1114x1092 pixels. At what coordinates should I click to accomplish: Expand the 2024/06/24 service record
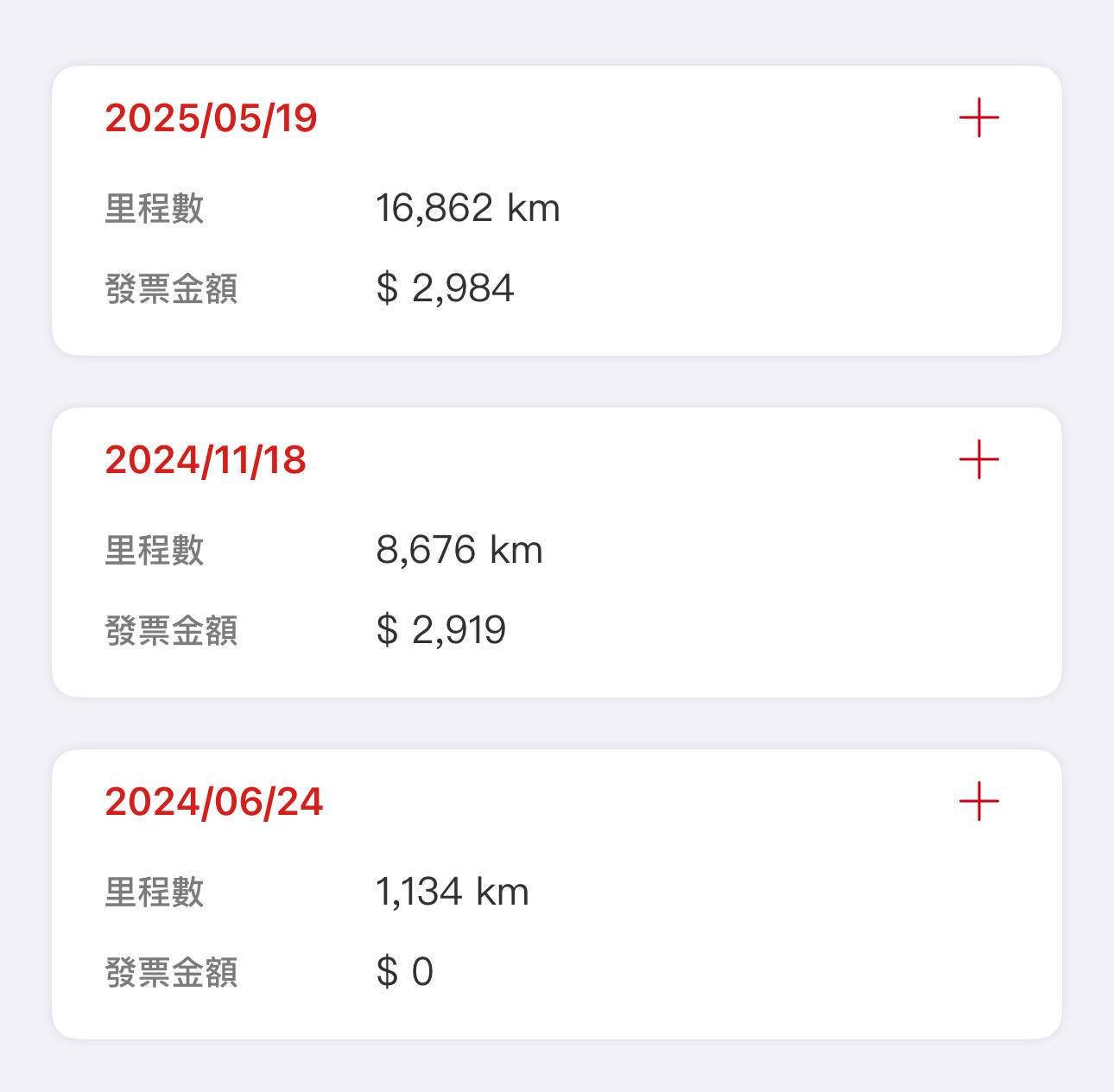(x=978, y=801)
